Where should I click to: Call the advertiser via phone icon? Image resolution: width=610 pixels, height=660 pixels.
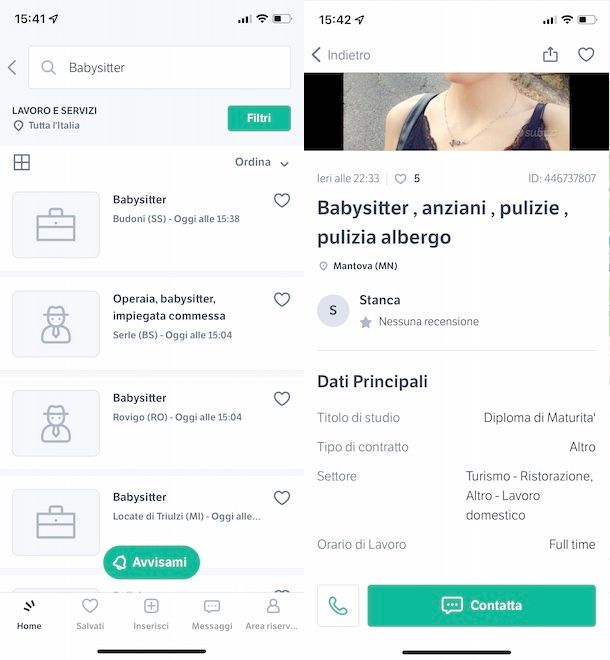click(338, 606)
